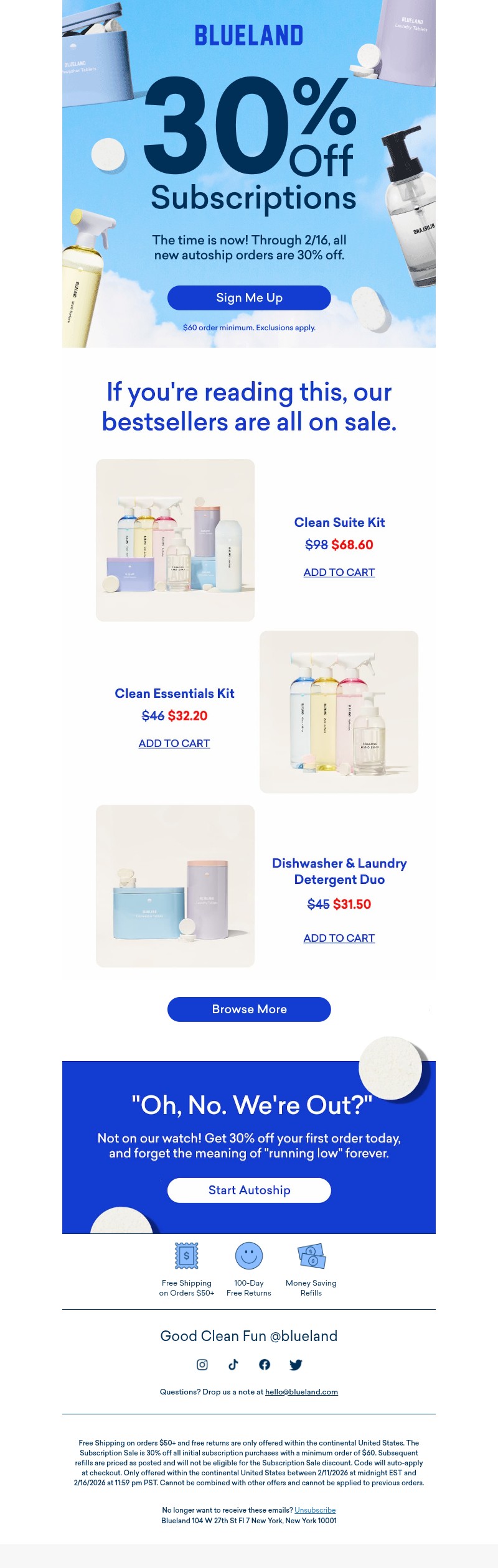This screenshot has height=1568, width=498.
Task: Add Clean Essentials Kit to cart
Action: click(174, 743)
